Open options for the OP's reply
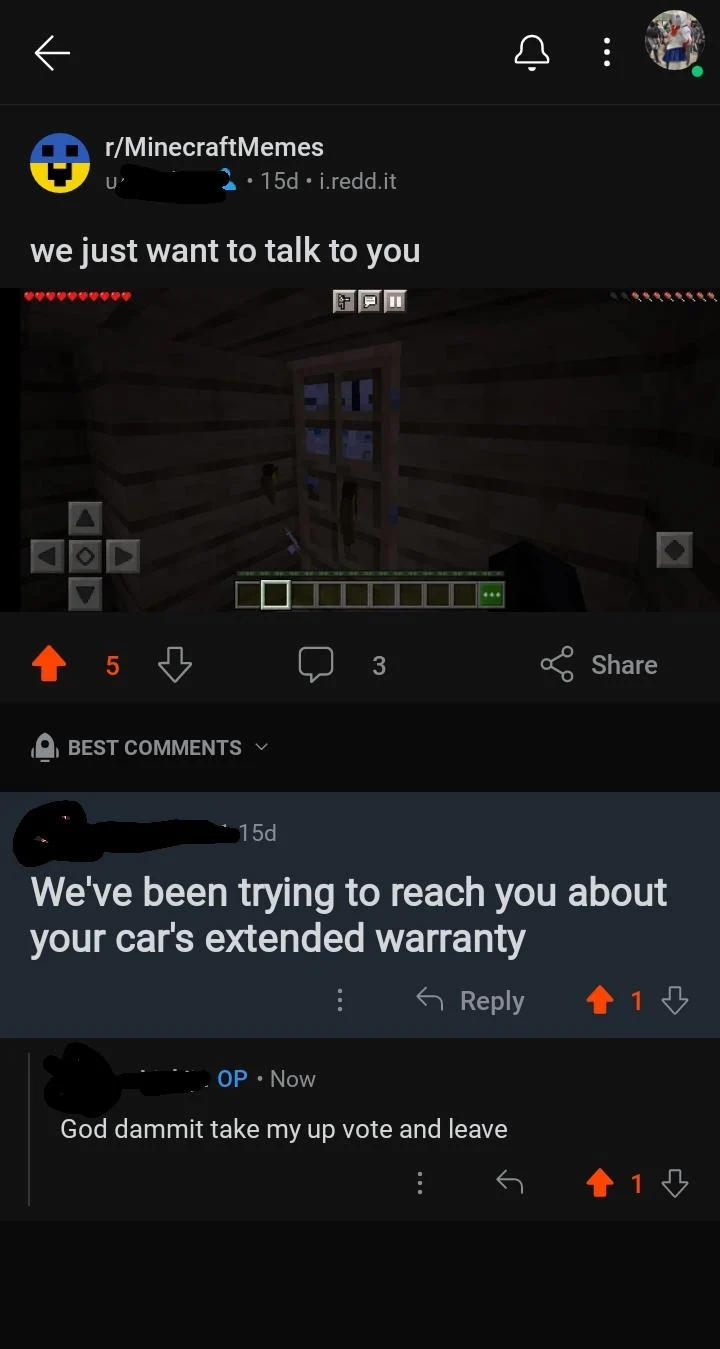This screenshot has height=1349, width=720. [x=420, y=1184]
